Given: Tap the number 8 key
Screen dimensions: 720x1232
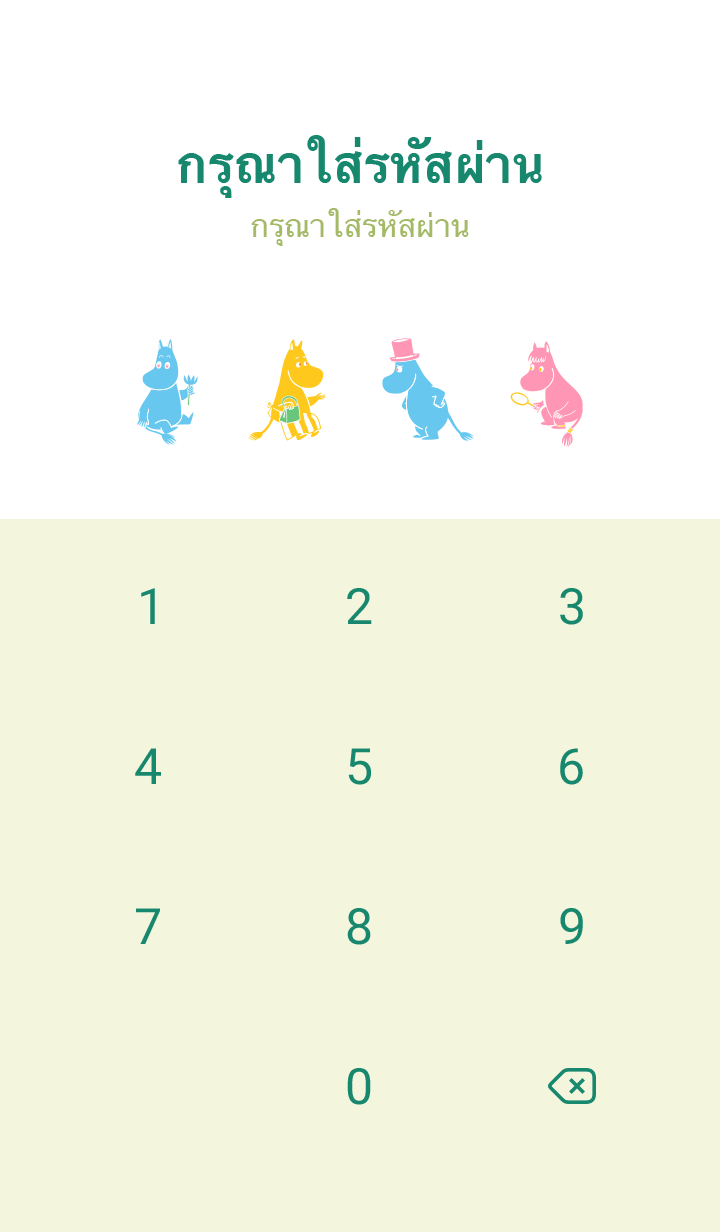Looking at the screenshot, I should (359, 927).
